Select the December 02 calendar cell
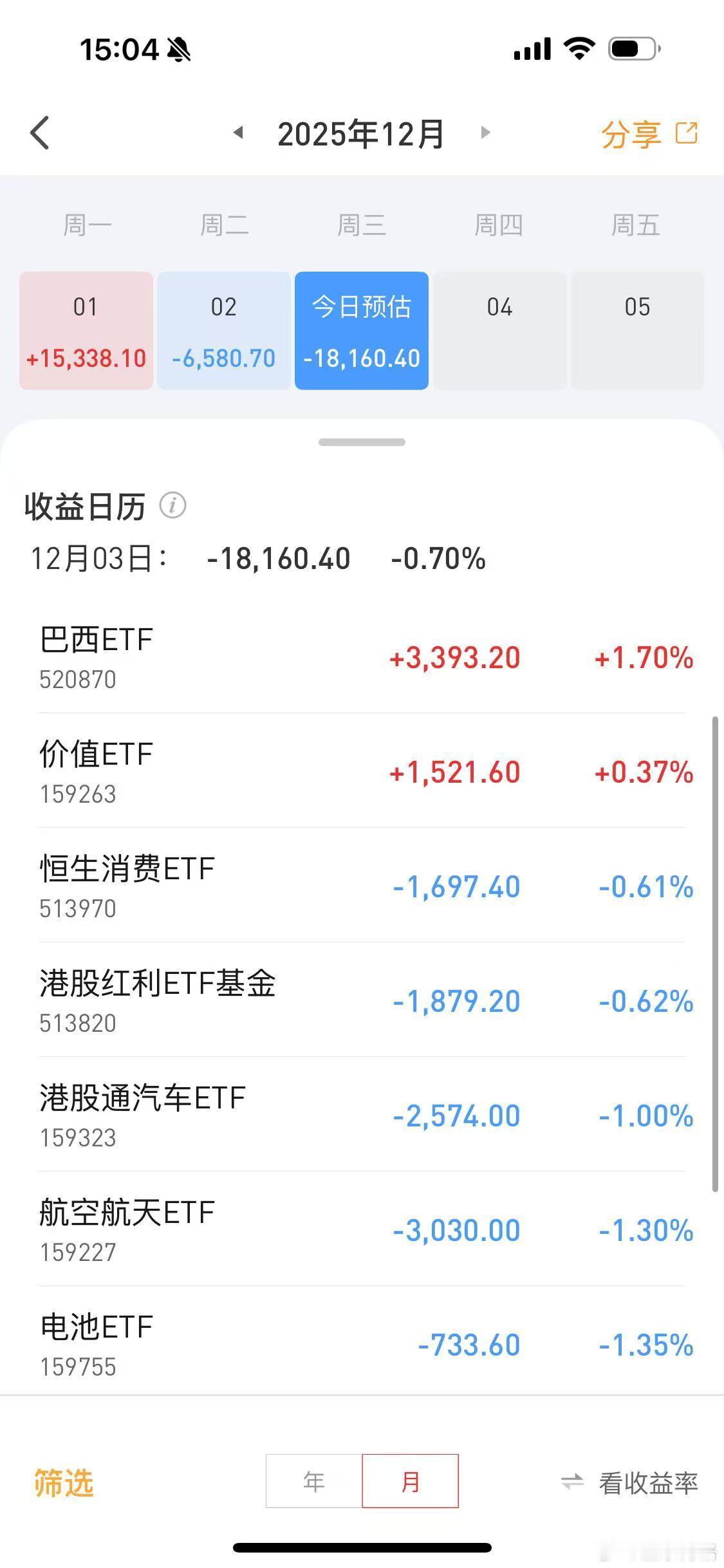The width and height of the screenshot is (724, 1568). (x=223, y=331)
